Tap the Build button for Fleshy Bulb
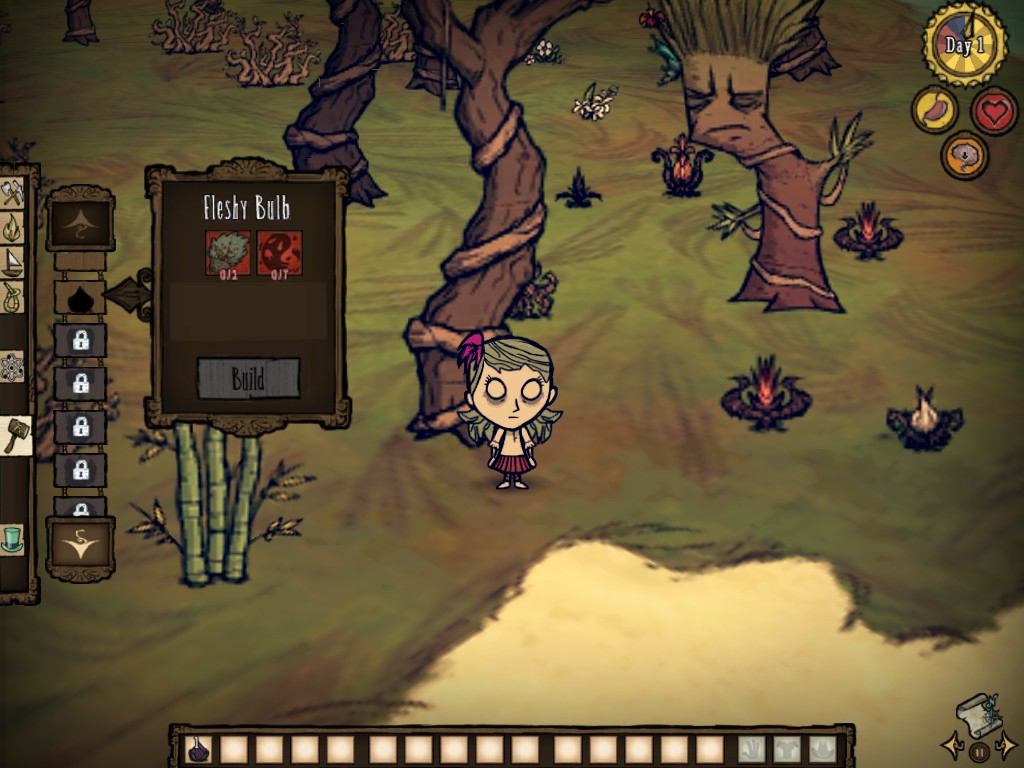This screenshot has width=1024, height=768. [x=248, y=379]
